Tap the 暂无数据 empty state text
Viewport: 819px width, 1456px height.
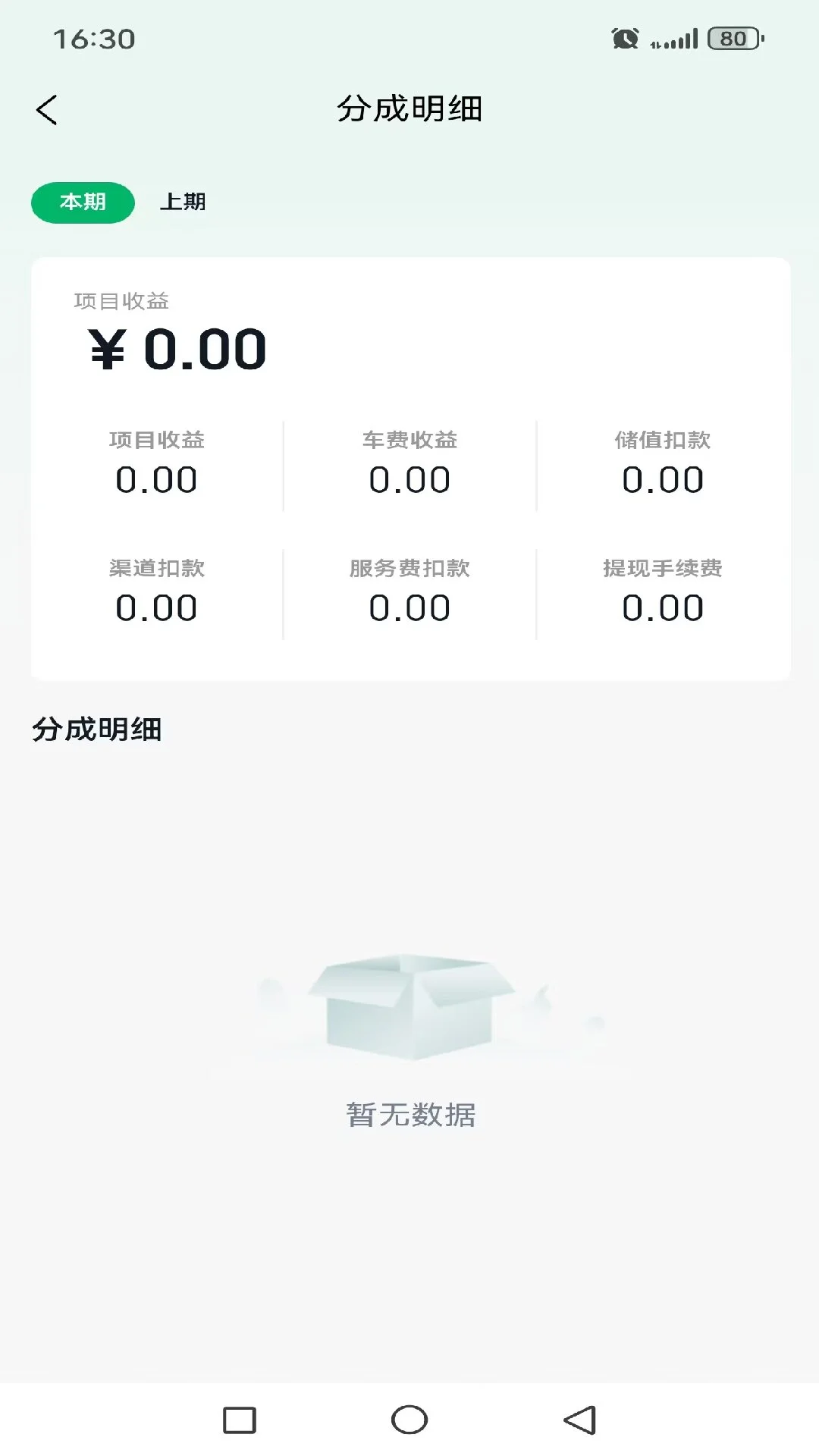(x=409, y=1113)
